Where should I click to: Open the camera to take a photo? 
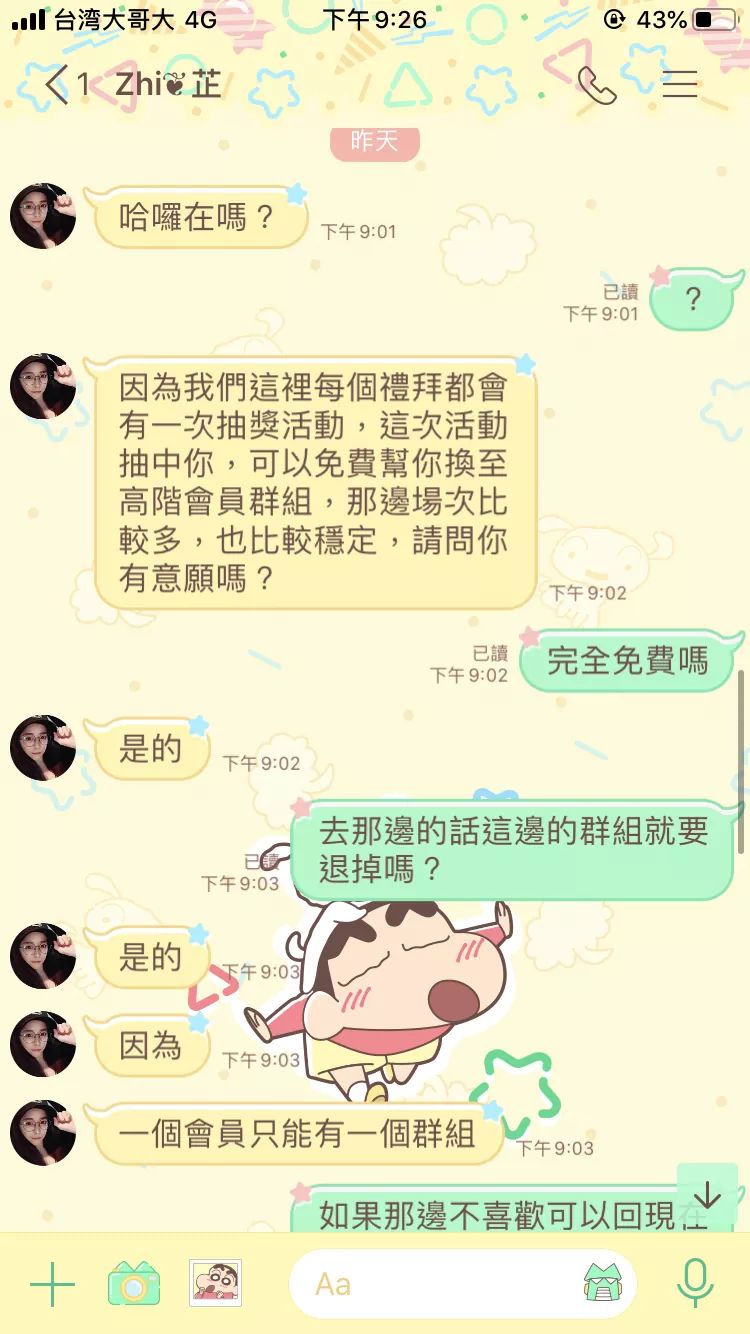tap(134, 1284)
